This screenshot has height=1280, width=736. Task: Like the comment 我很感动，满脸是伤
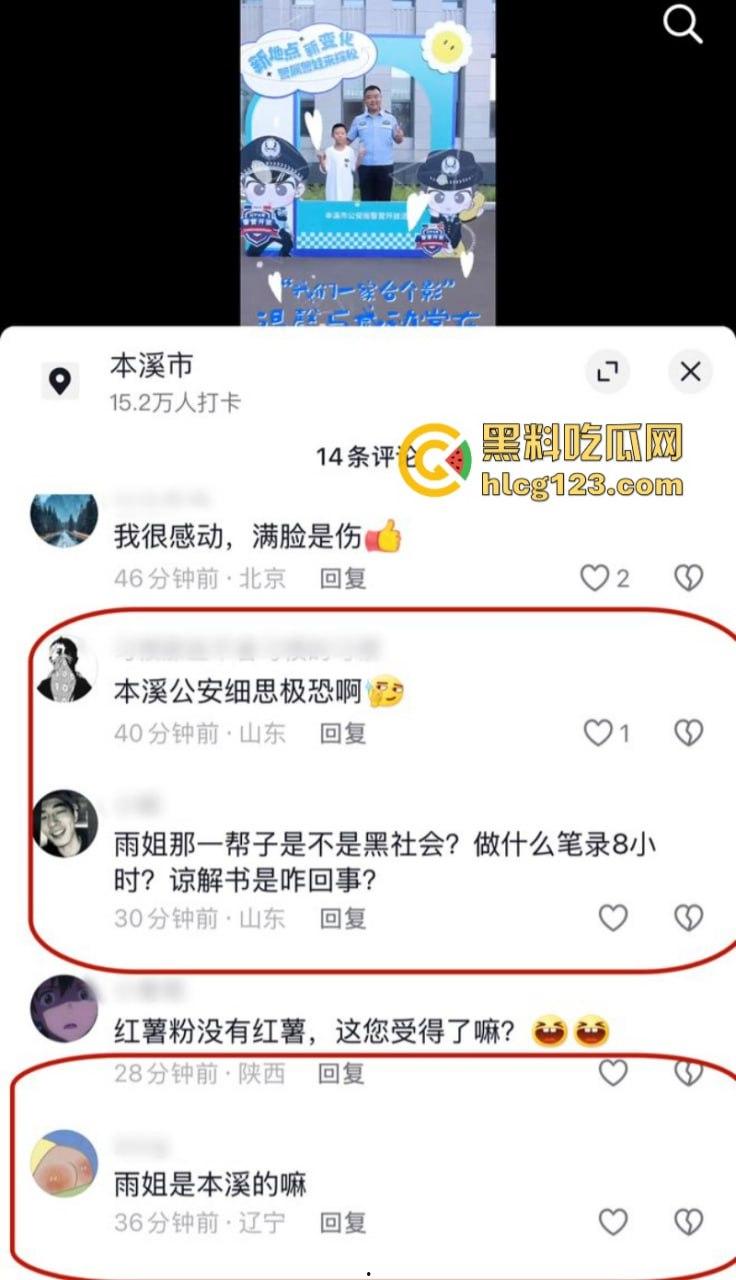pos(596,578)
